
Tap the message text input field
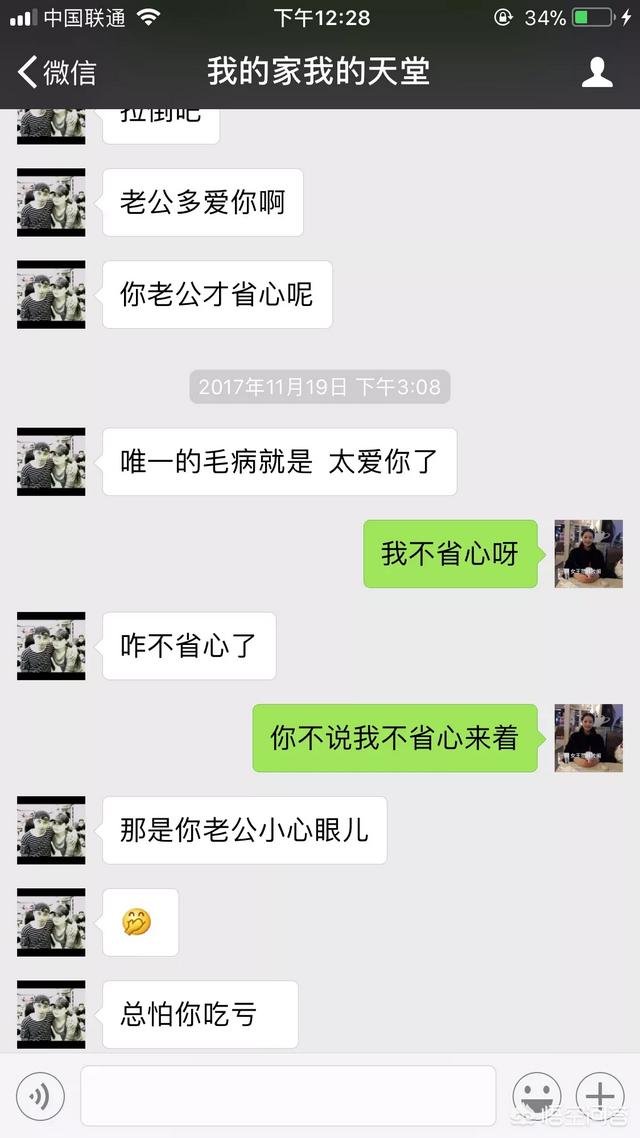(288, 1095)
